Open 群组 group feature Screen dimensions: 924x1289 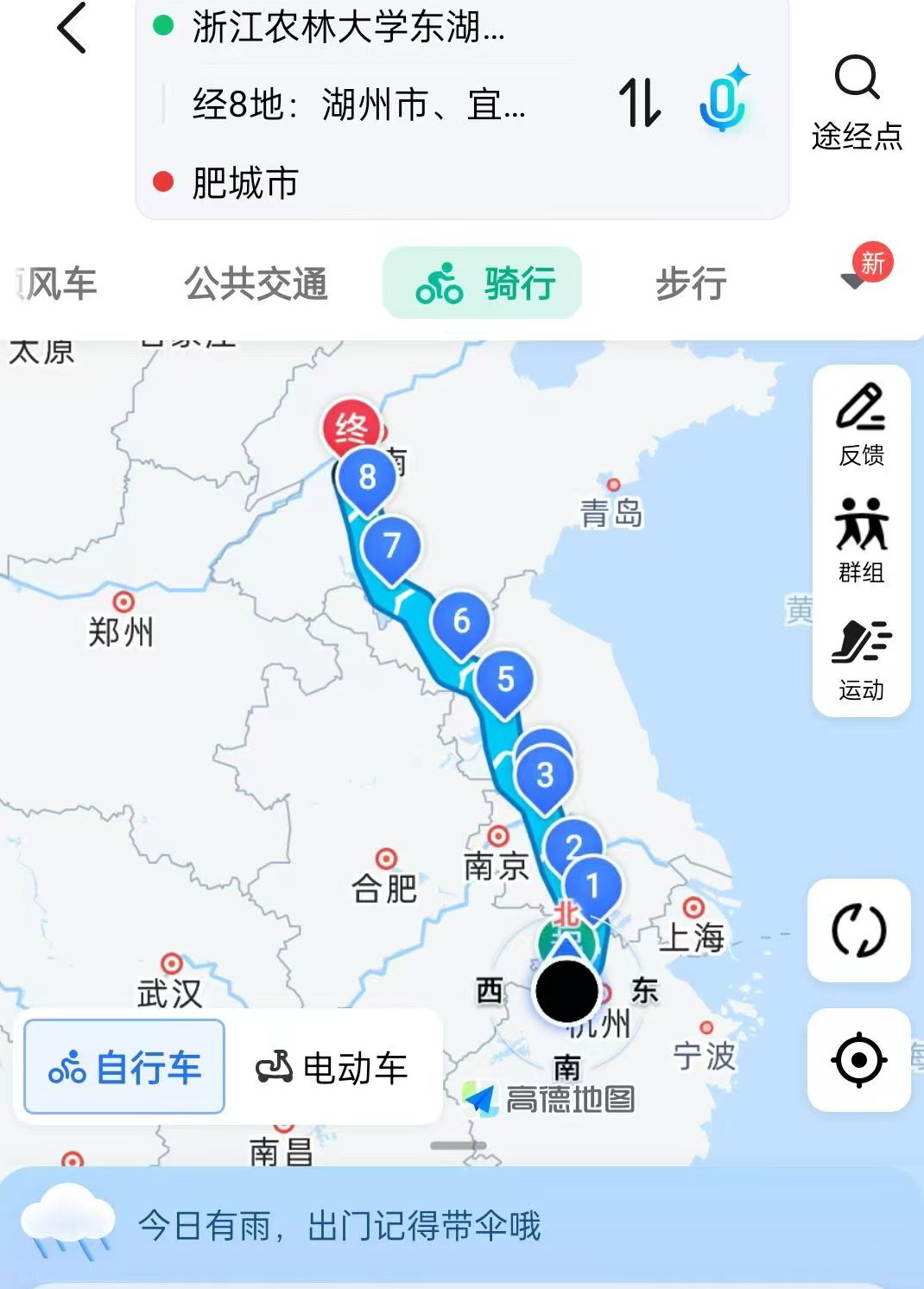(861, 541)
